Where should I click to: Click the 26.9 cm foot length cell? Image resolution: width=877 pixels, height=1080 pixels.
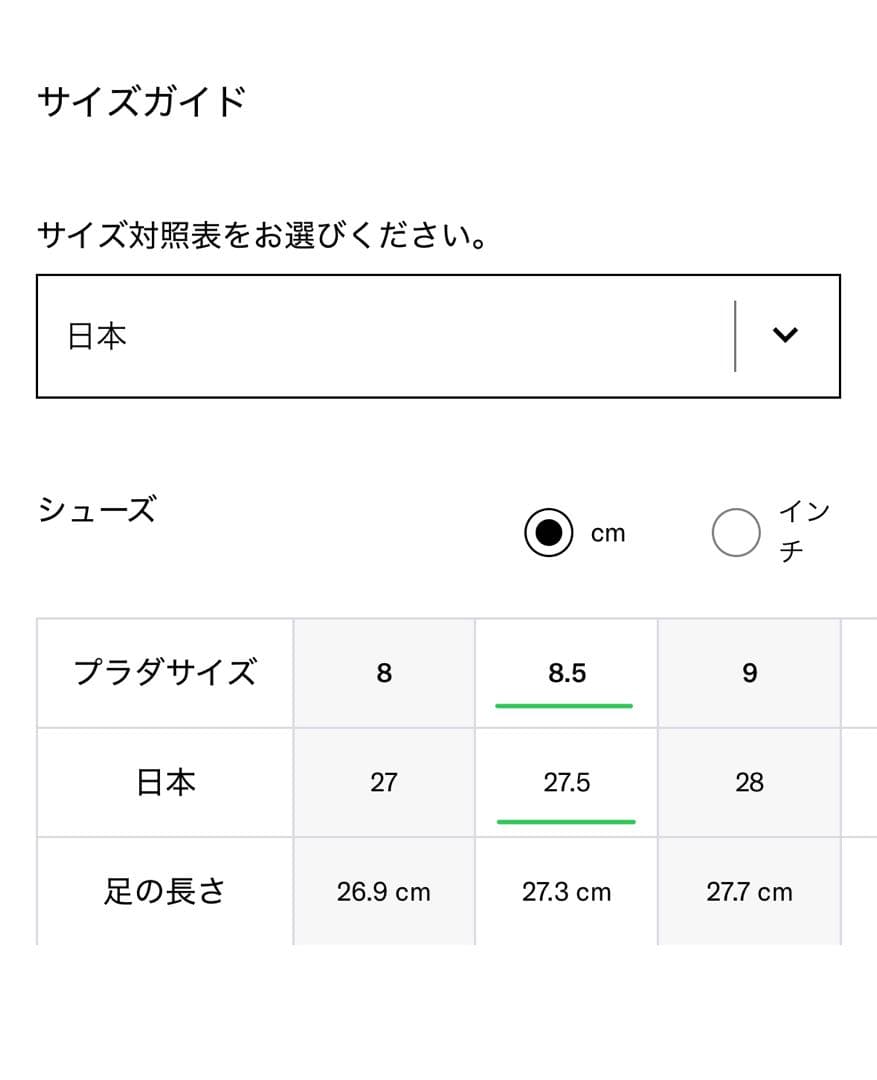(383, 891)
